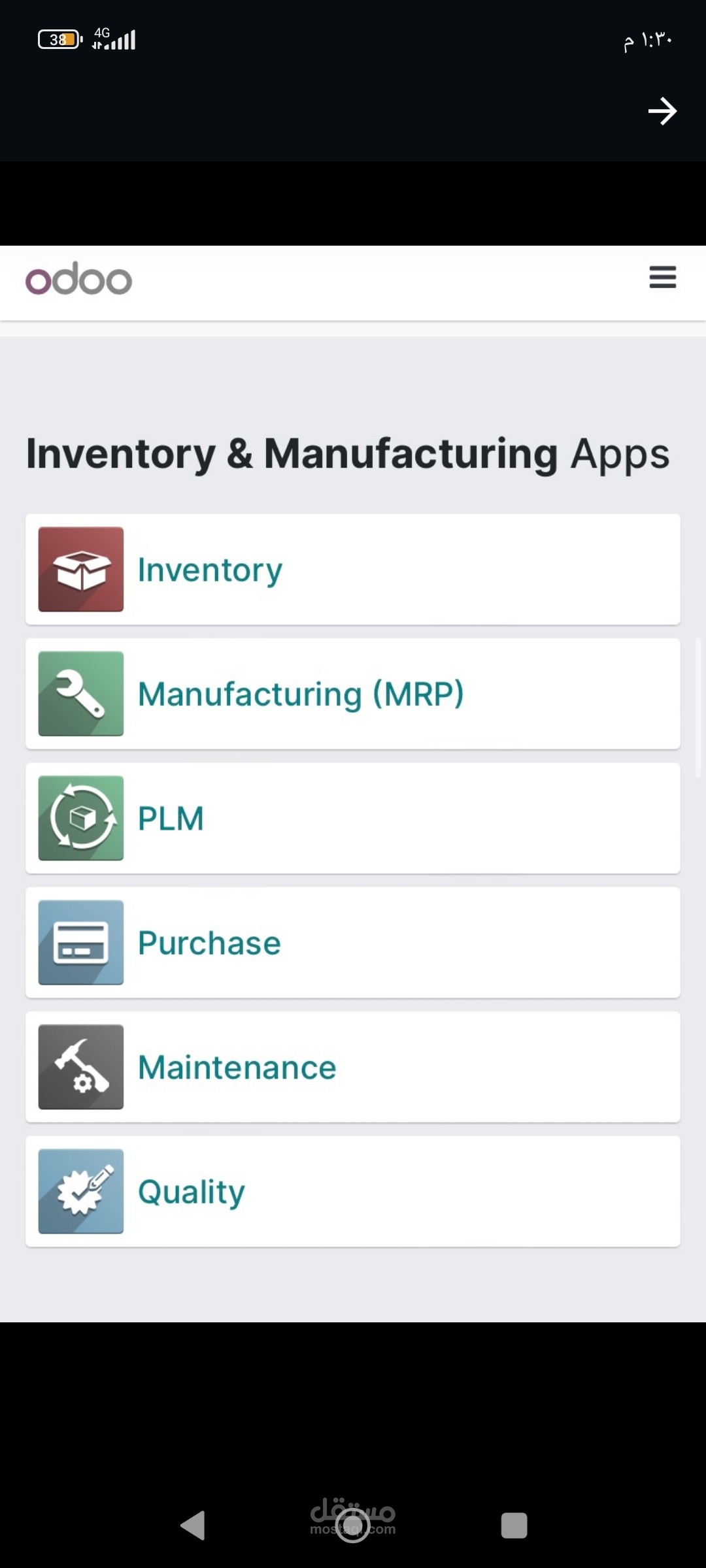Open the Manufacturing (MRP) app

click(353, 694)
